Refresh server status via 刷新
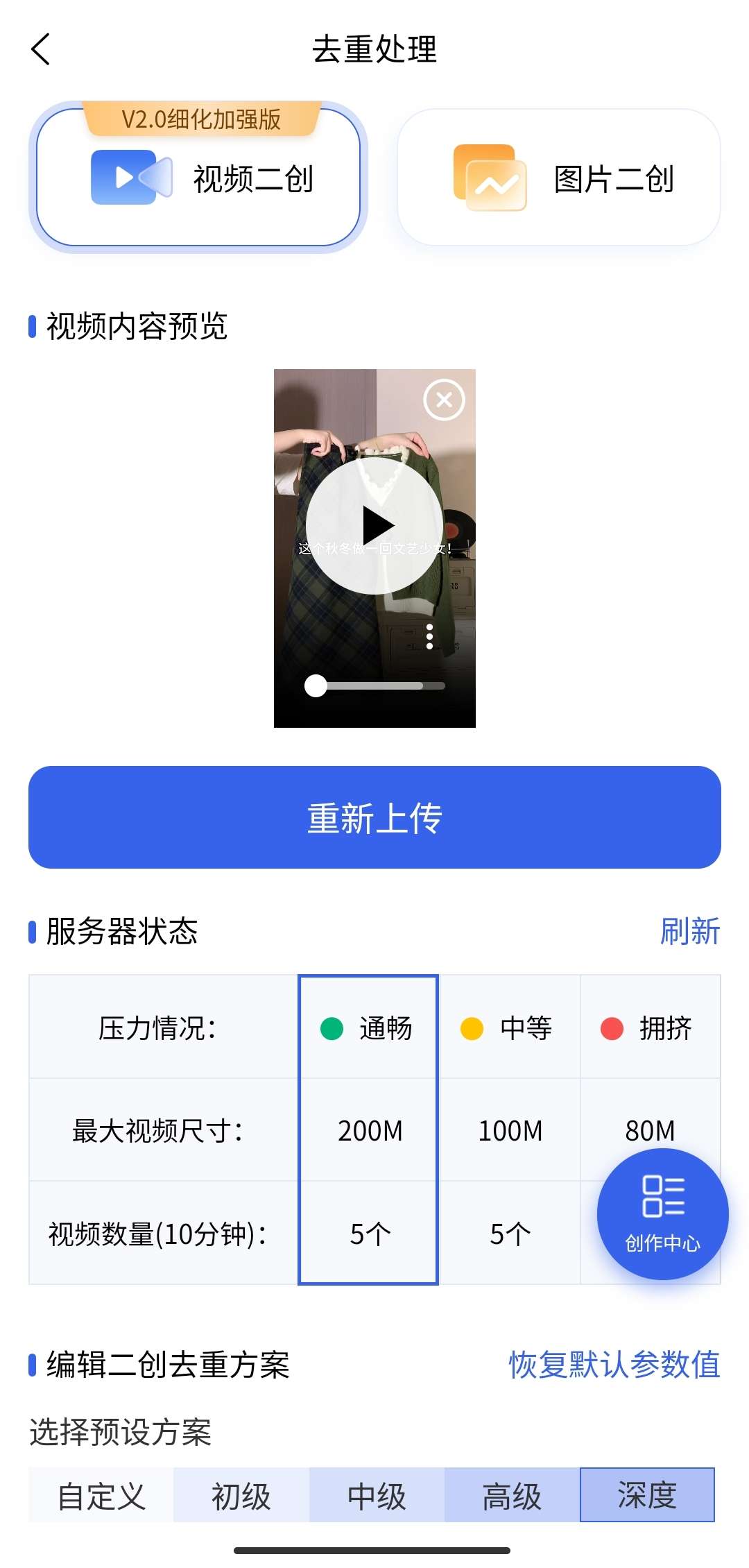 (x=690, y=930)
